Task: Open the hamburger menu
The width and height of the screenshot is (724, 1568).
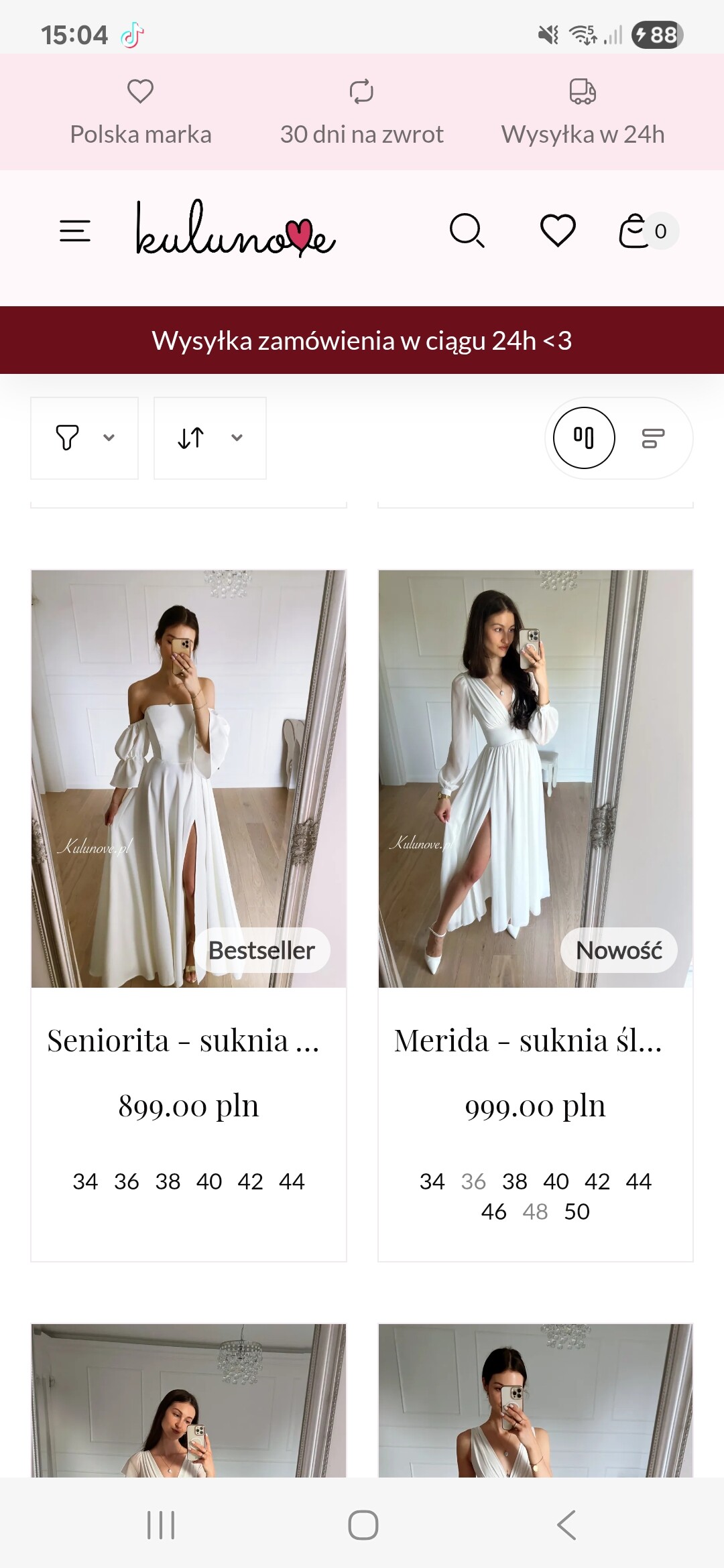Action: (74, 231)
